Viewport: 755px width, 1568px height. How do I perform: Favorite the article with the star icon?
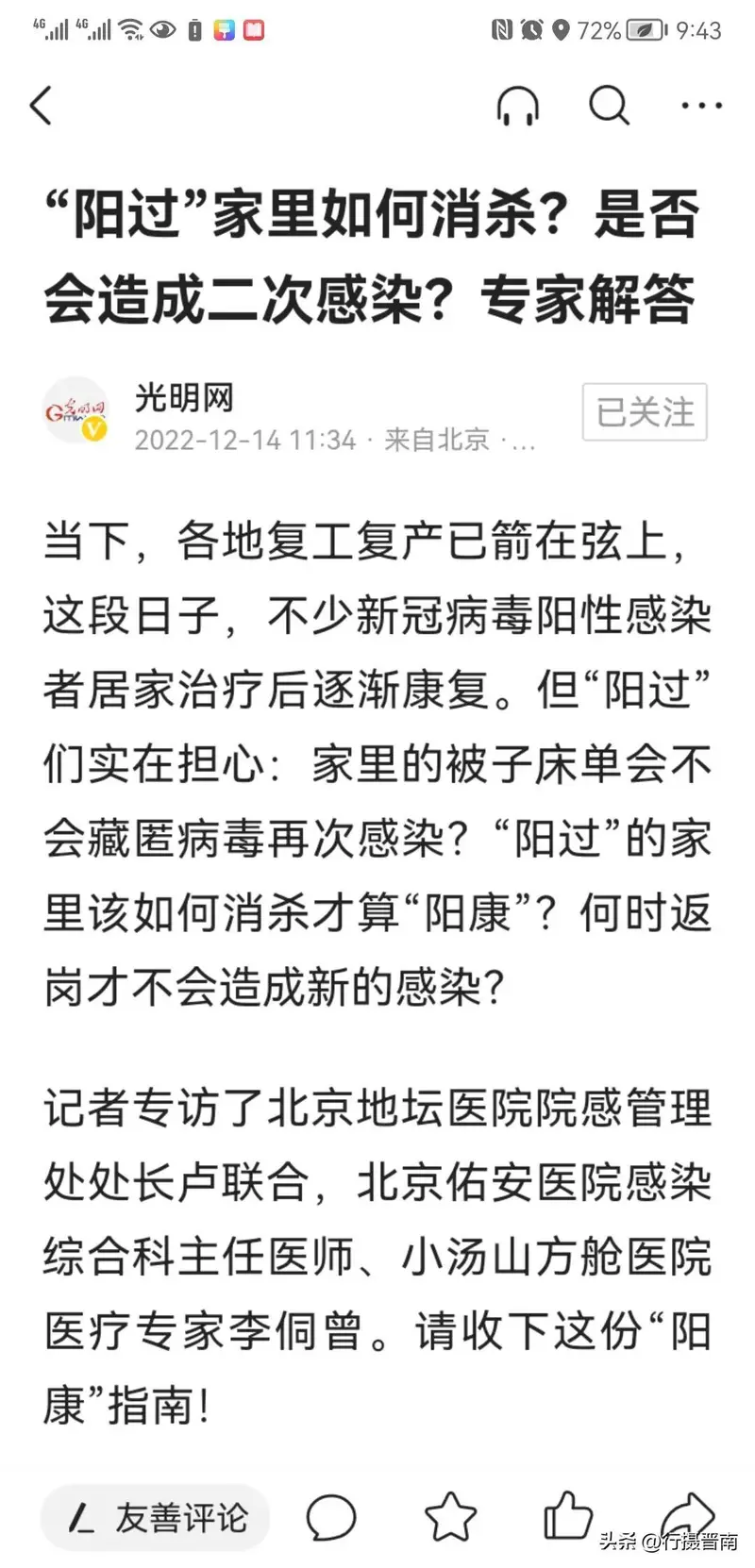450,1517
